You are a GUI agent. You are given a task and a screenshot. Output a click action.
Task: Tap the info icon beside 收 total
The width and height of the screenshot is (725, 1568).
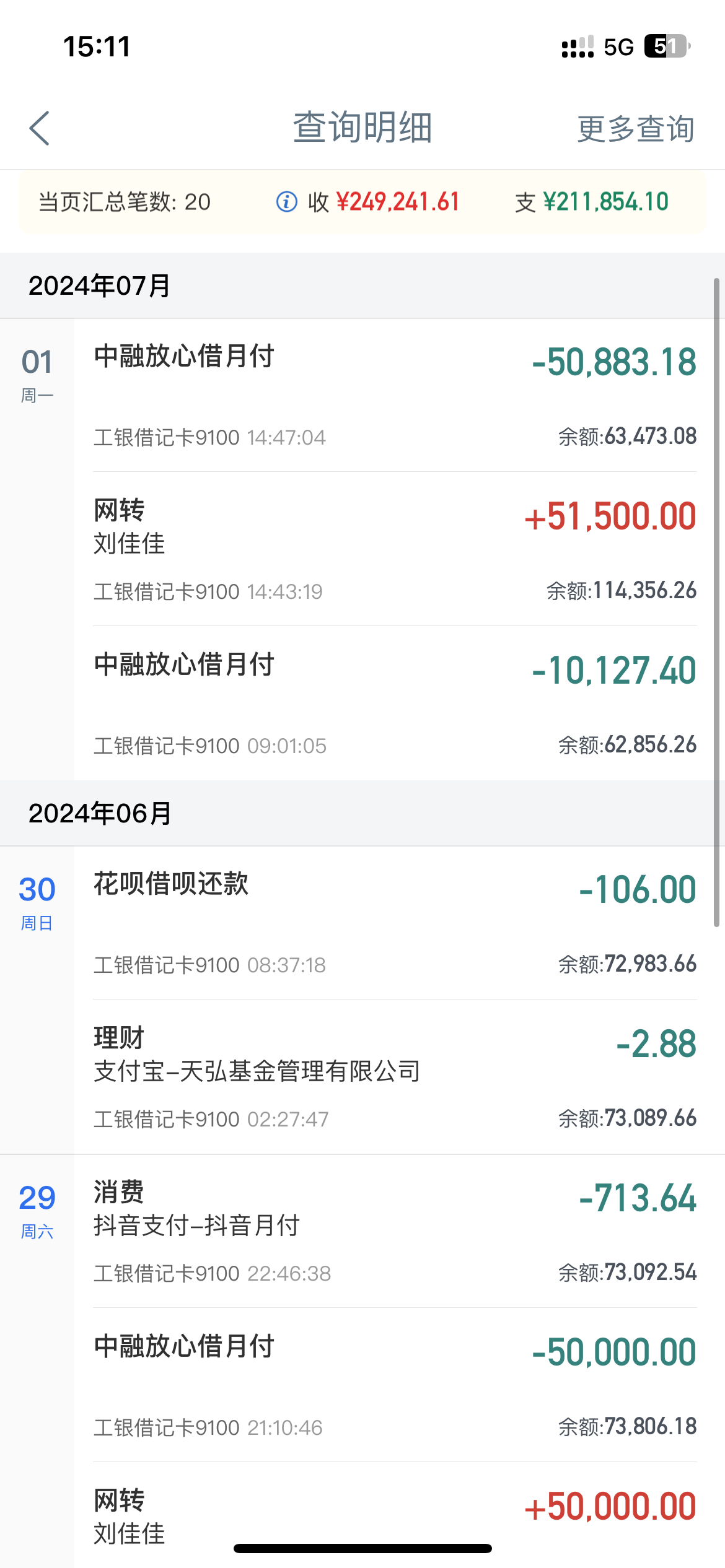click(x=286, y=202)
